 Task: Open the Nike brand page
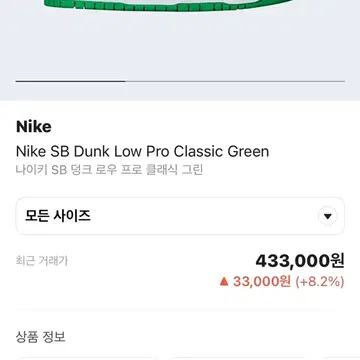point(34,127)
